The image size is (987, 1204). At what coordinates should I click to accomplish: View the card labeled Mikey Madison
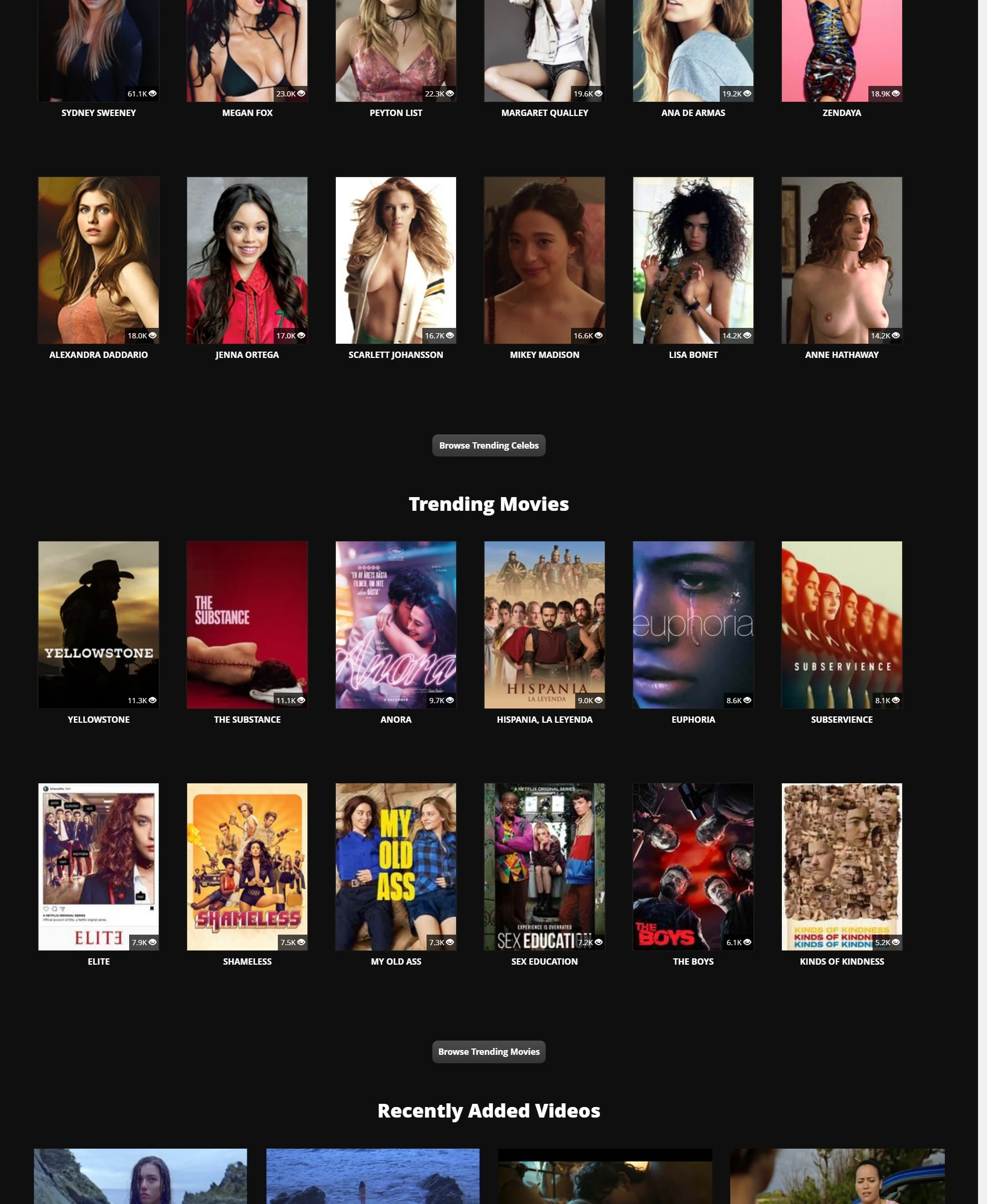pos(544,260)
